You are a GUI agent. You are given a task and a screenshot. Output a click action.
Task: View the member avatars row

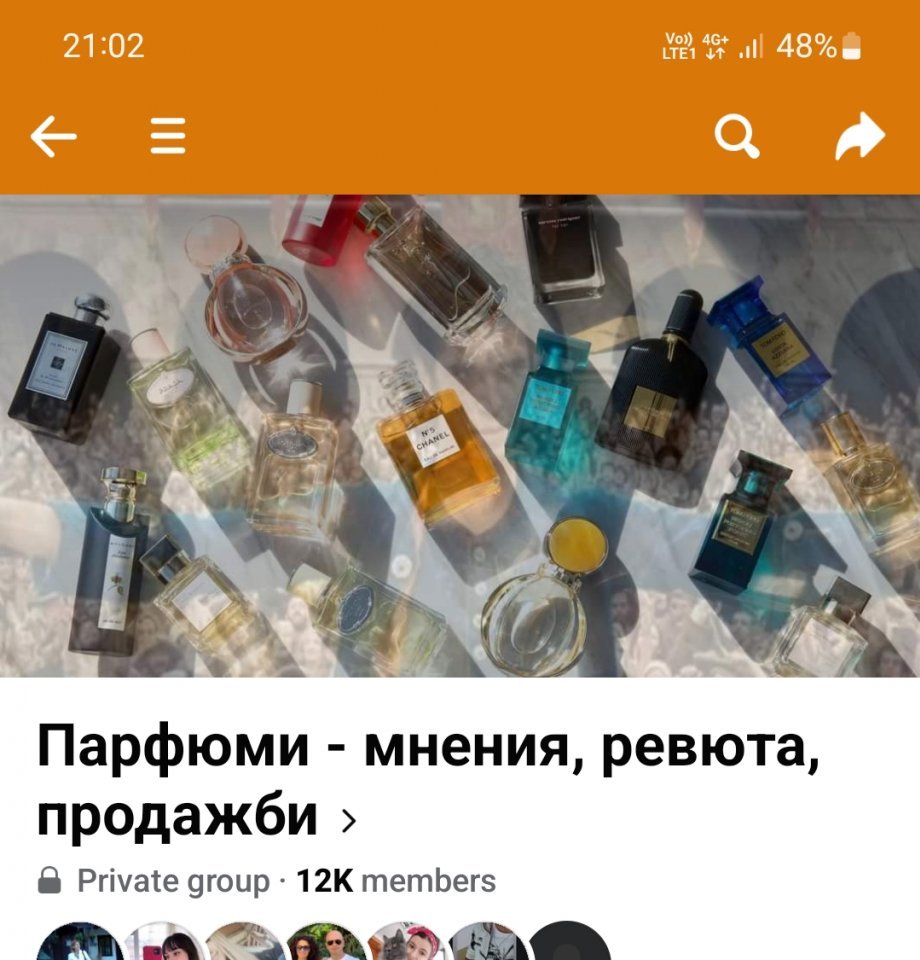322,943
